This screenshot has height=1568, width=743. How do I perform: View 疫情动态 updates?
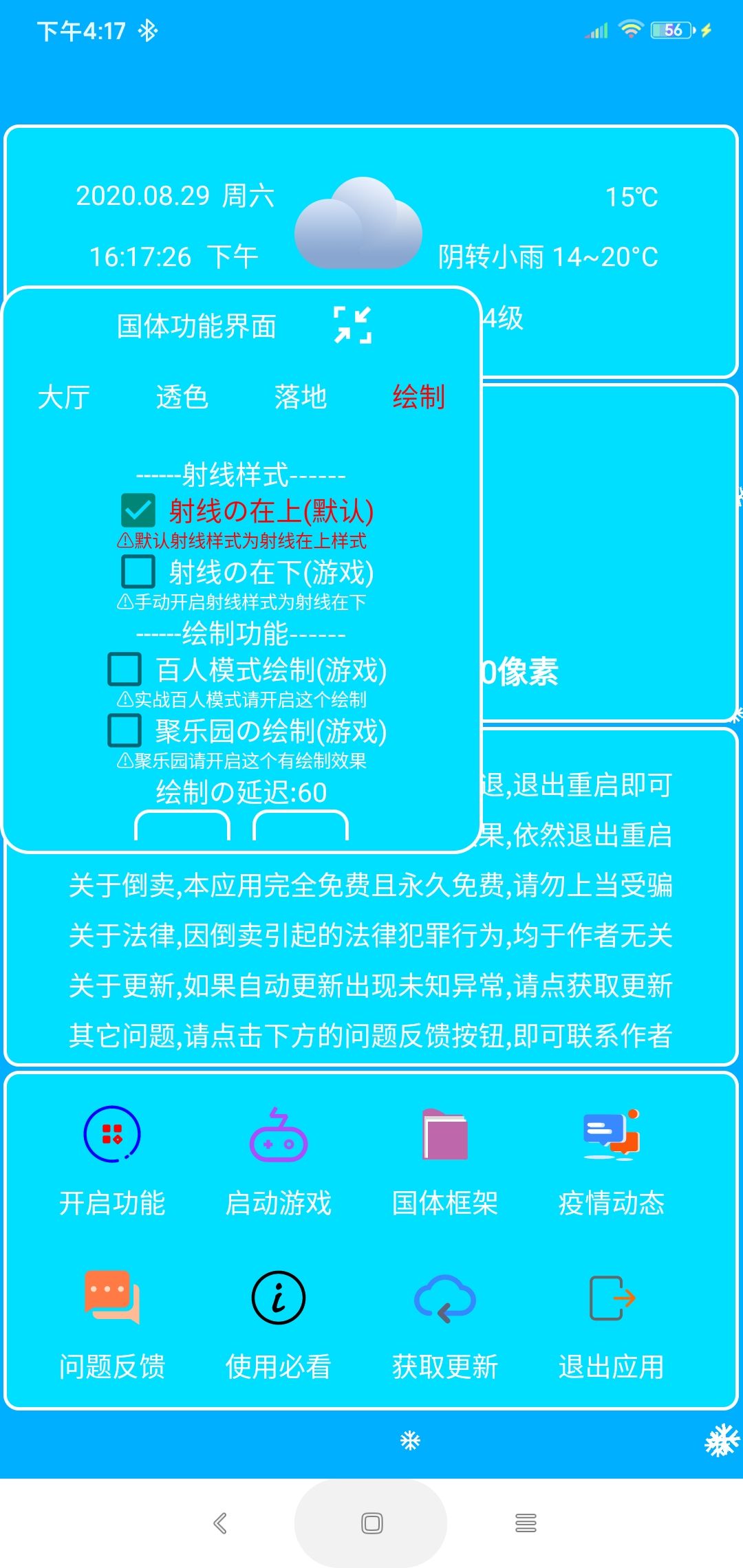(612, 1162)
